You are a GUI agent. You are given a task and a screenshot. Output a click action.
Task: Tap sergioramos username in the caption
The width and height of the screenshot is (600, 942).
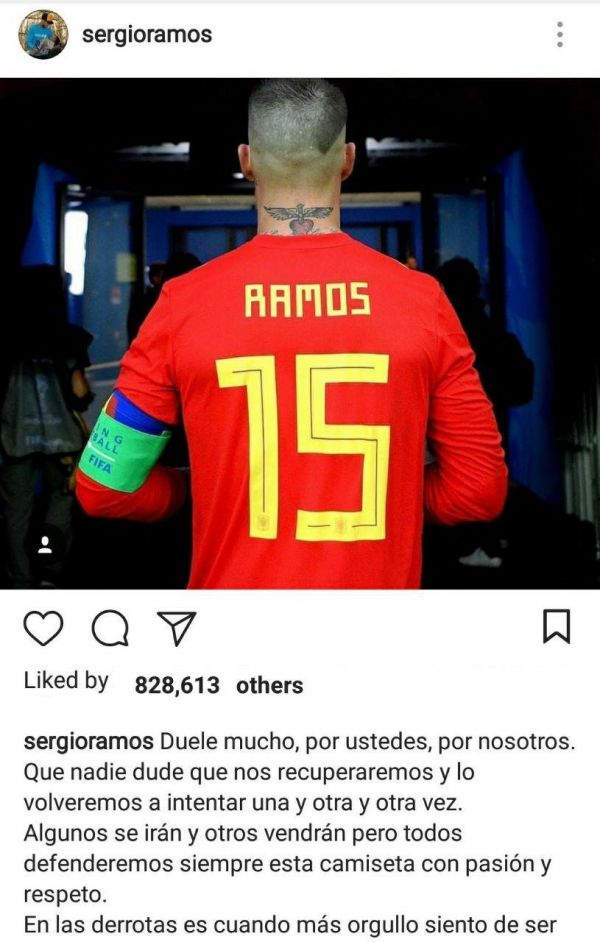(88, 742)
